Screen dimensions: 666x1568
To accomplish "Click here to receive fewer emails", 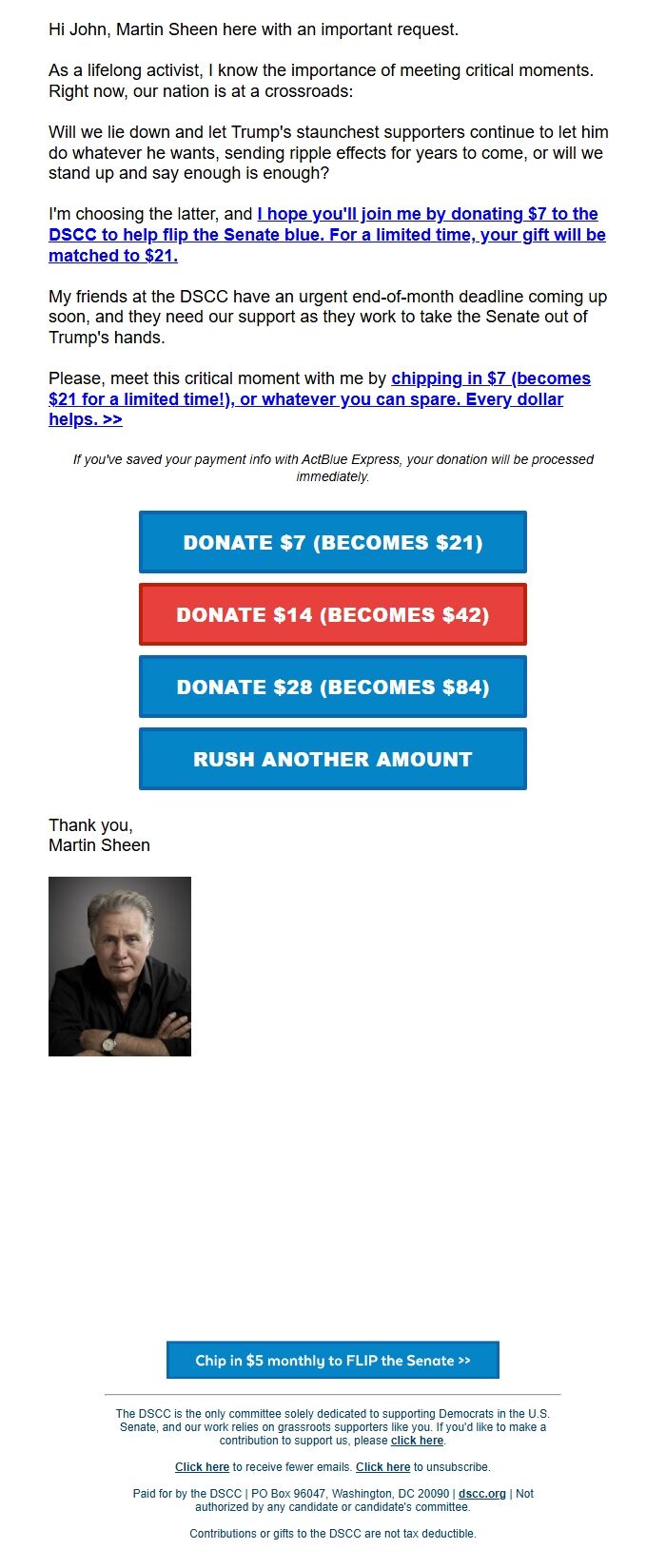I will (202, 1467).
